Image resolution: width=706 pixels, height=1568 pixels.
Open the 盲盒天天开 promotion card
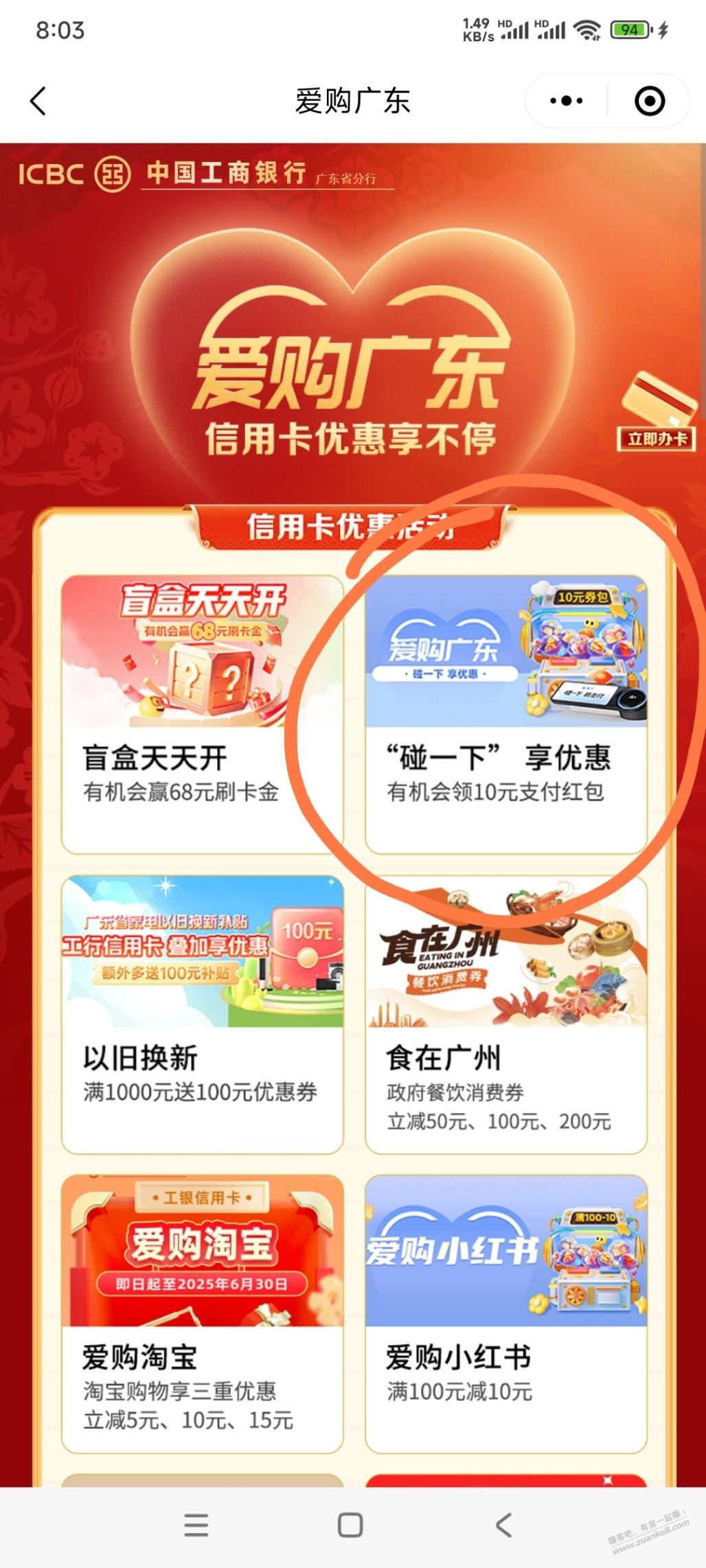(202, 714)
